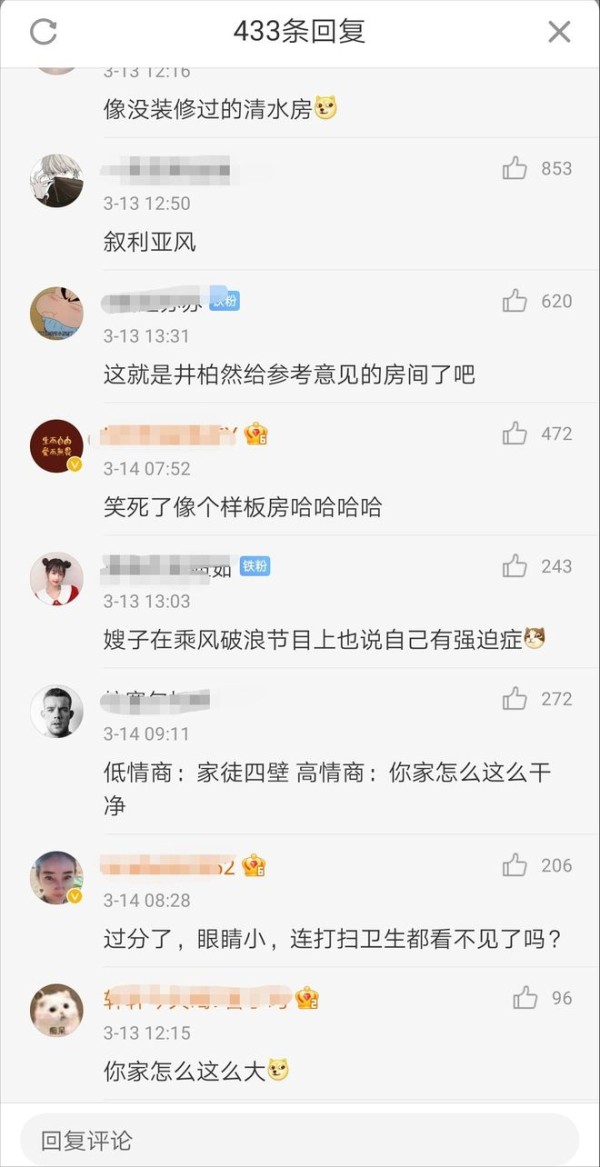
Task: Like the comment 你家怎么这么大
Action: coord(525,998)
